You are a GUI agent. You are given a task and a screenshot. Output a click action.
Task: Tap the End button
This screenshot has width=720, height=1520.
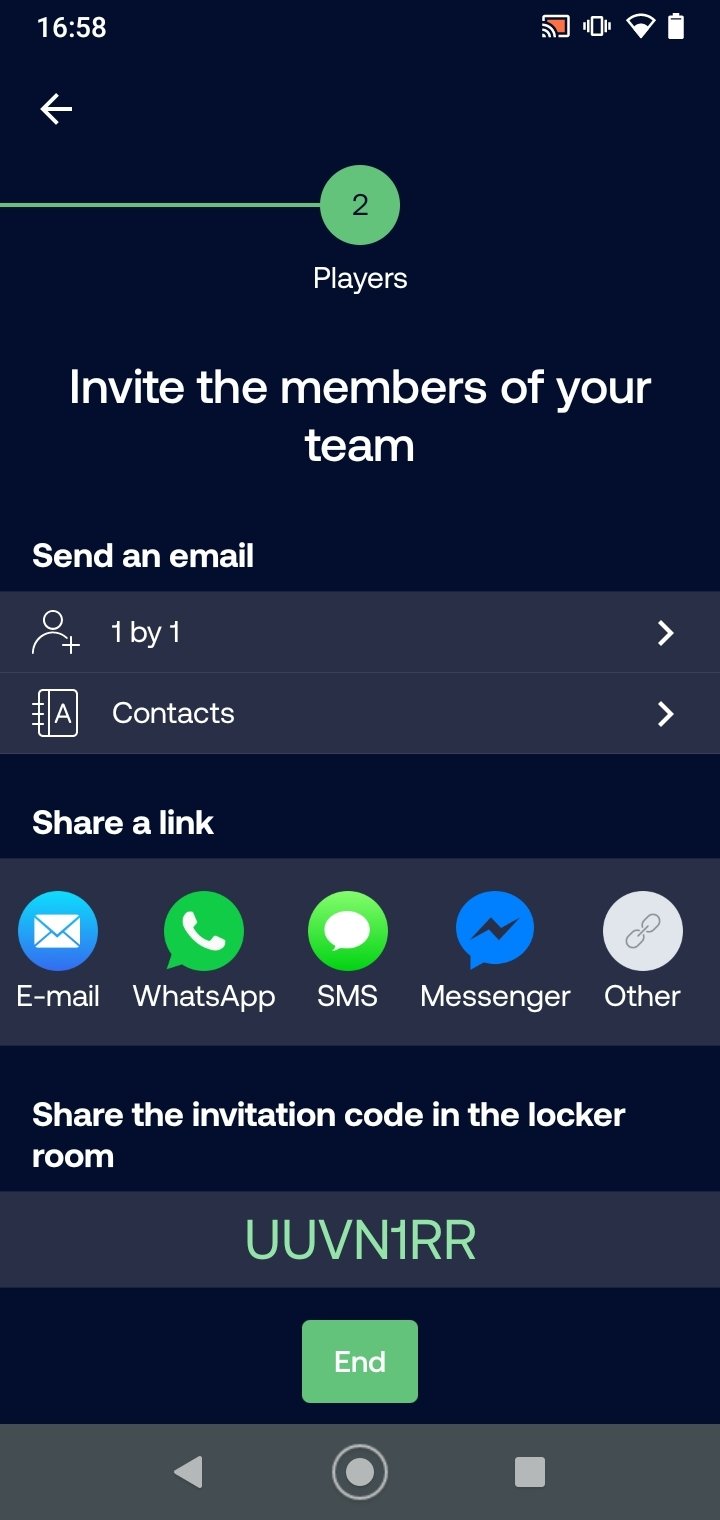point(360,1361)
